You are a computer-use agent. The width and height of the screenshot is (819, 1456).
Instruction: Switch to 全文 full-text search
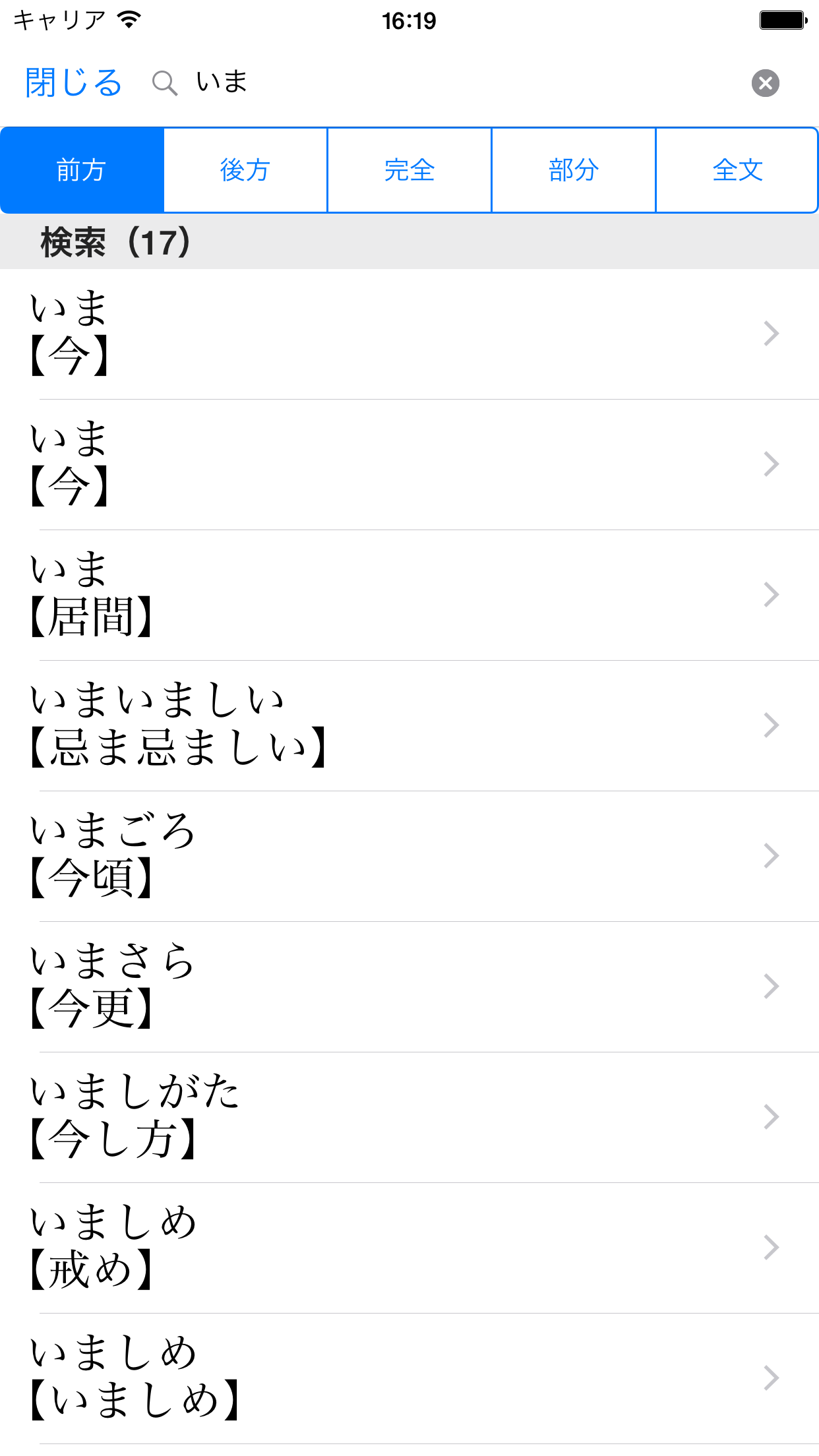point(737,170)
